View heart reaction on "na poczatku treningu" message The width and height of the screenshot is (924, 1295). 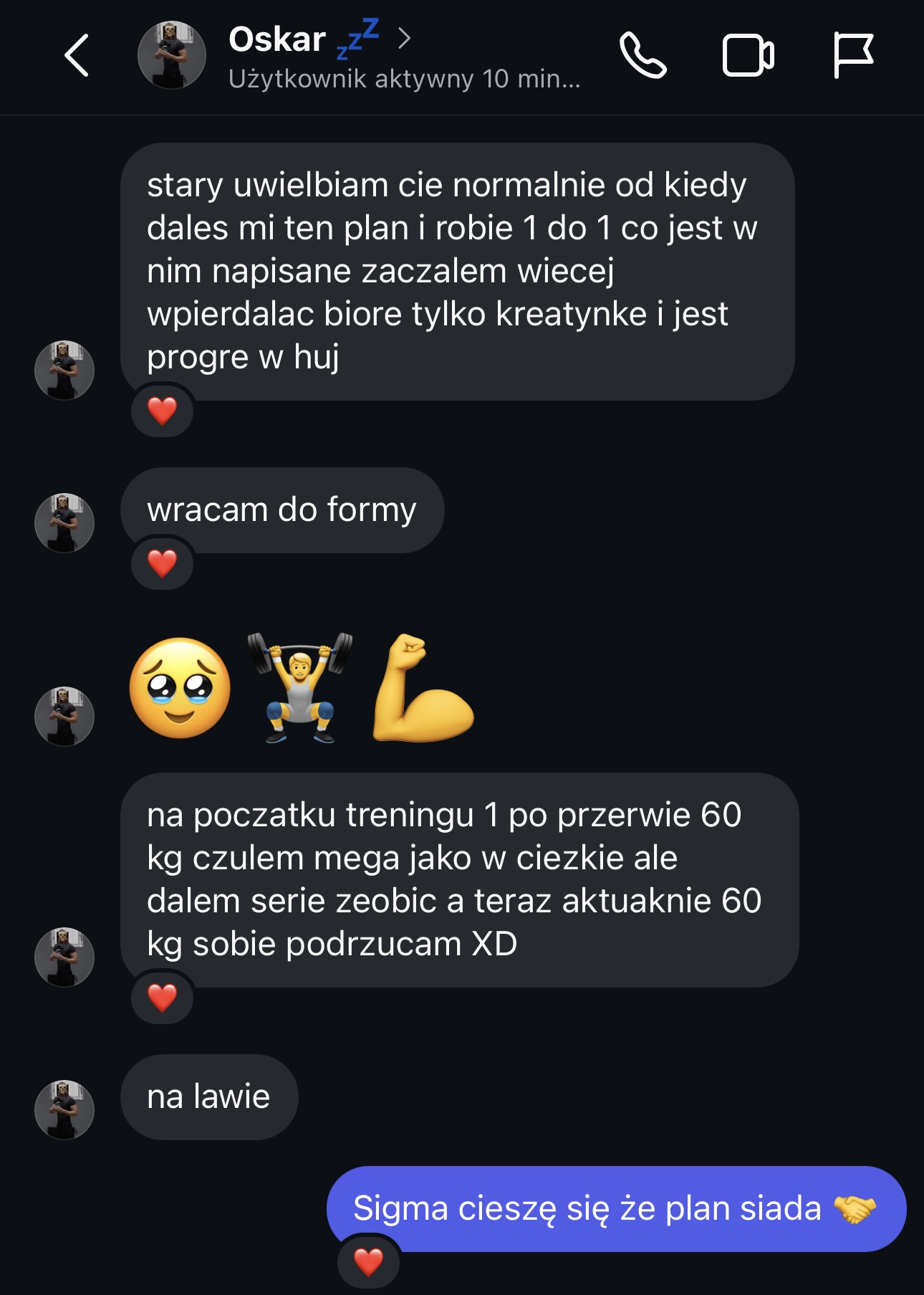pyautogui.click(x=163, y=998)
